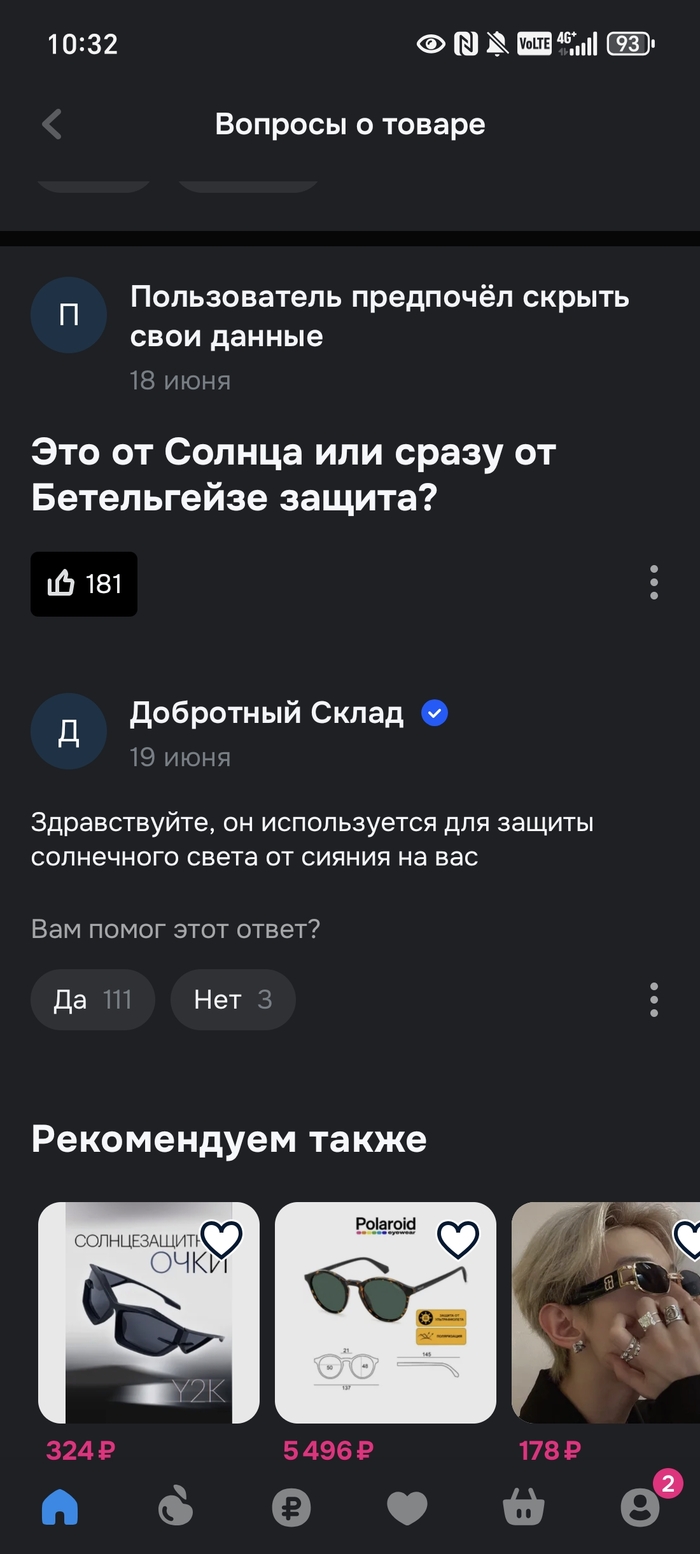Open the profile tab with 2 notifications
The width and height of the screenshot is (700, 1554).
pos(640,1507)
